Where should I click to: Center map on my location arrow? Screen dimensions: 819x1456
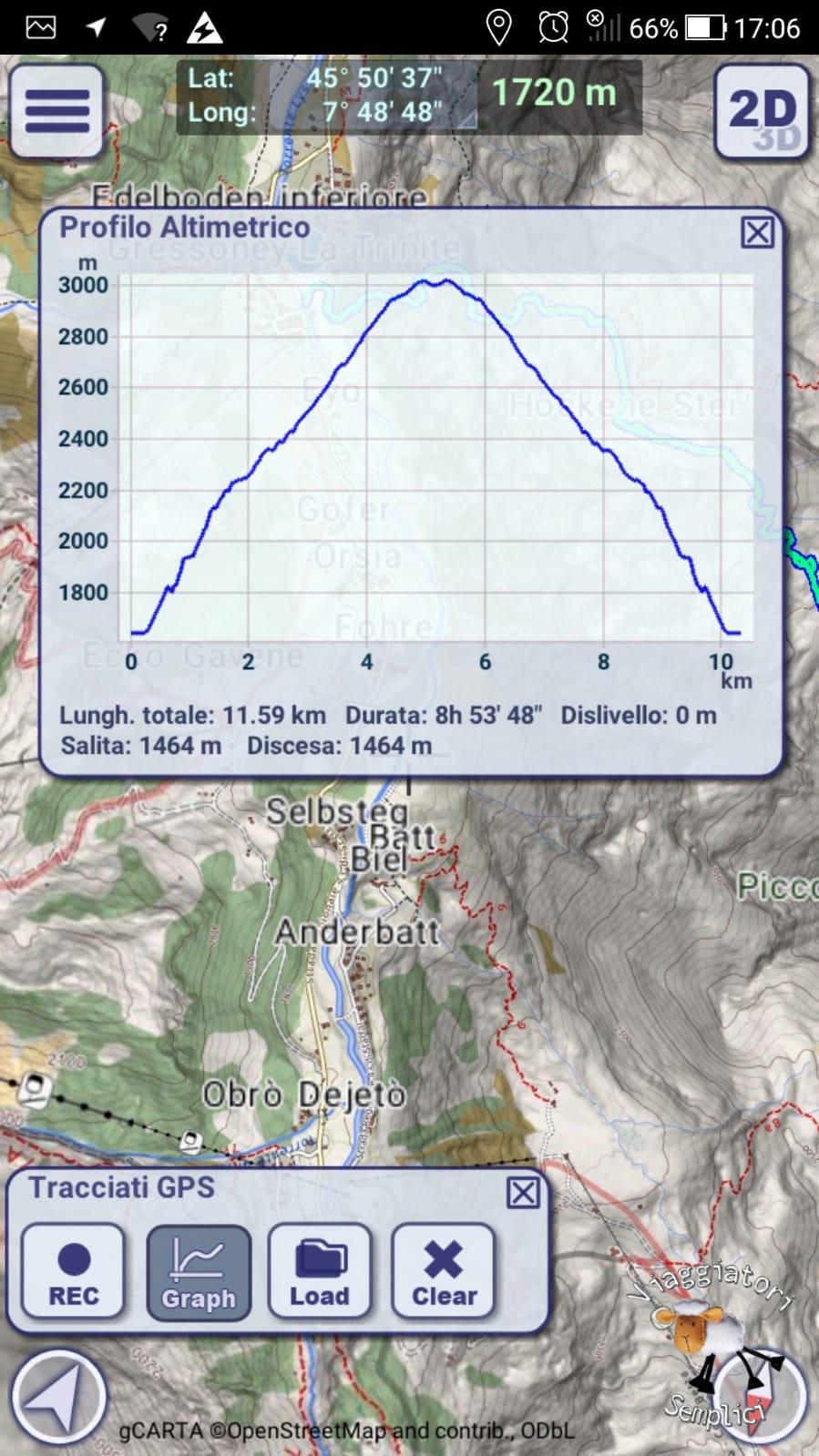click(x=58, y=1398)
